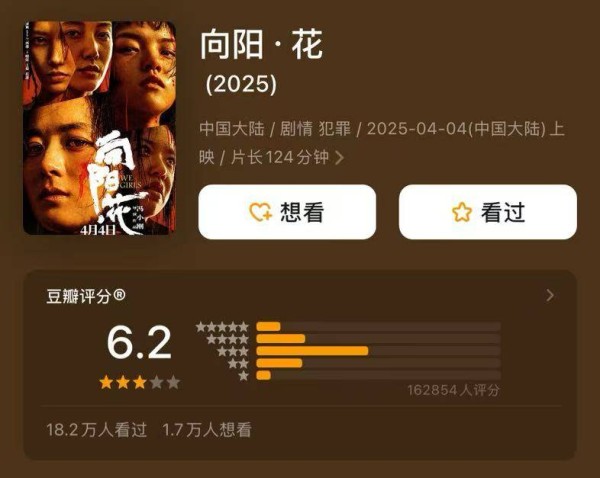Mark the movie as 看过
600x478 pixels.
point(488,212)
